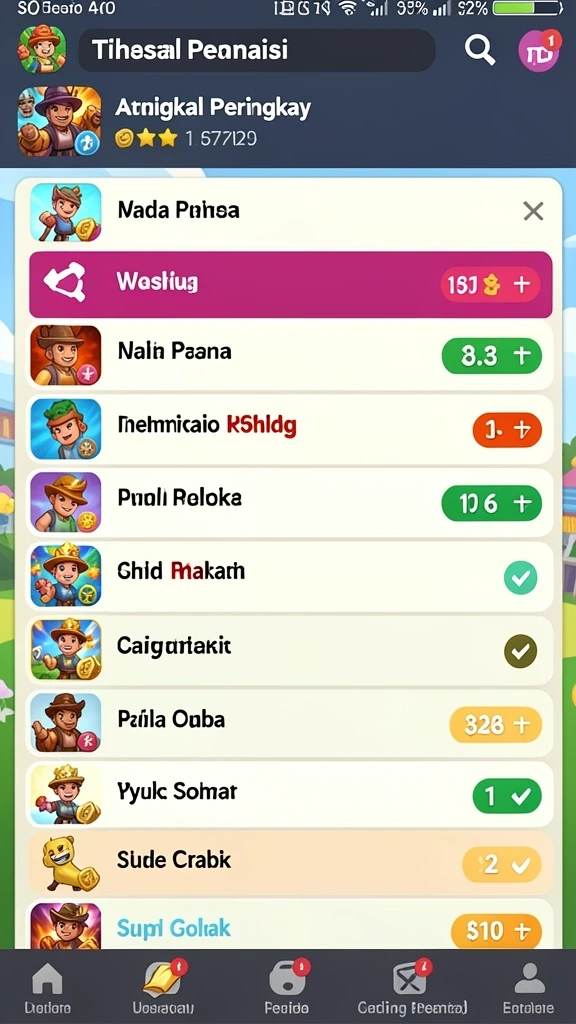The image size is (576, 1024).
Task: Add 8.3 on the Naln Paana row
Action: (x=492, y=355)
